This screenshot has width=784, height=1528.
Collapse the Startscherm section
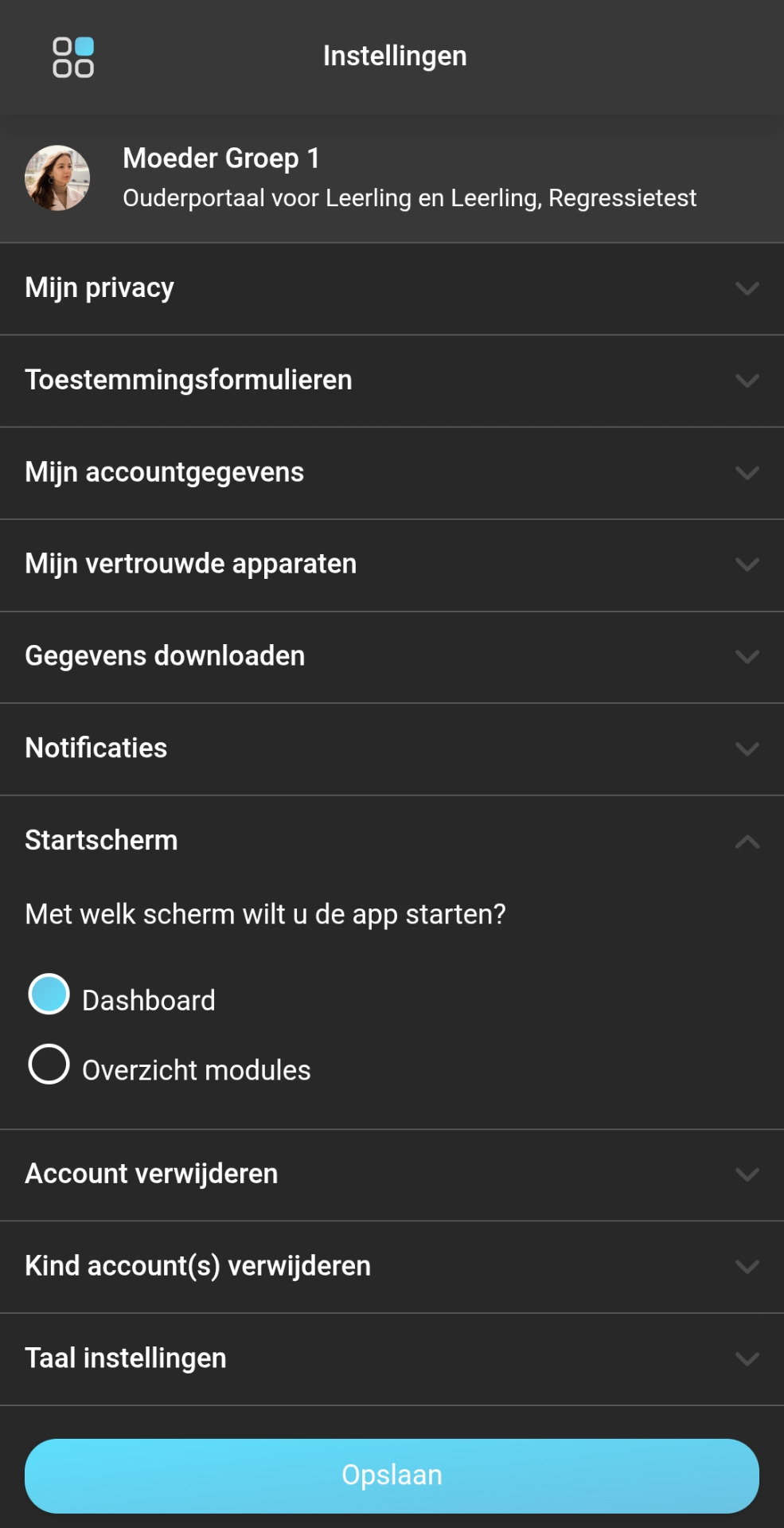[392, 841]
